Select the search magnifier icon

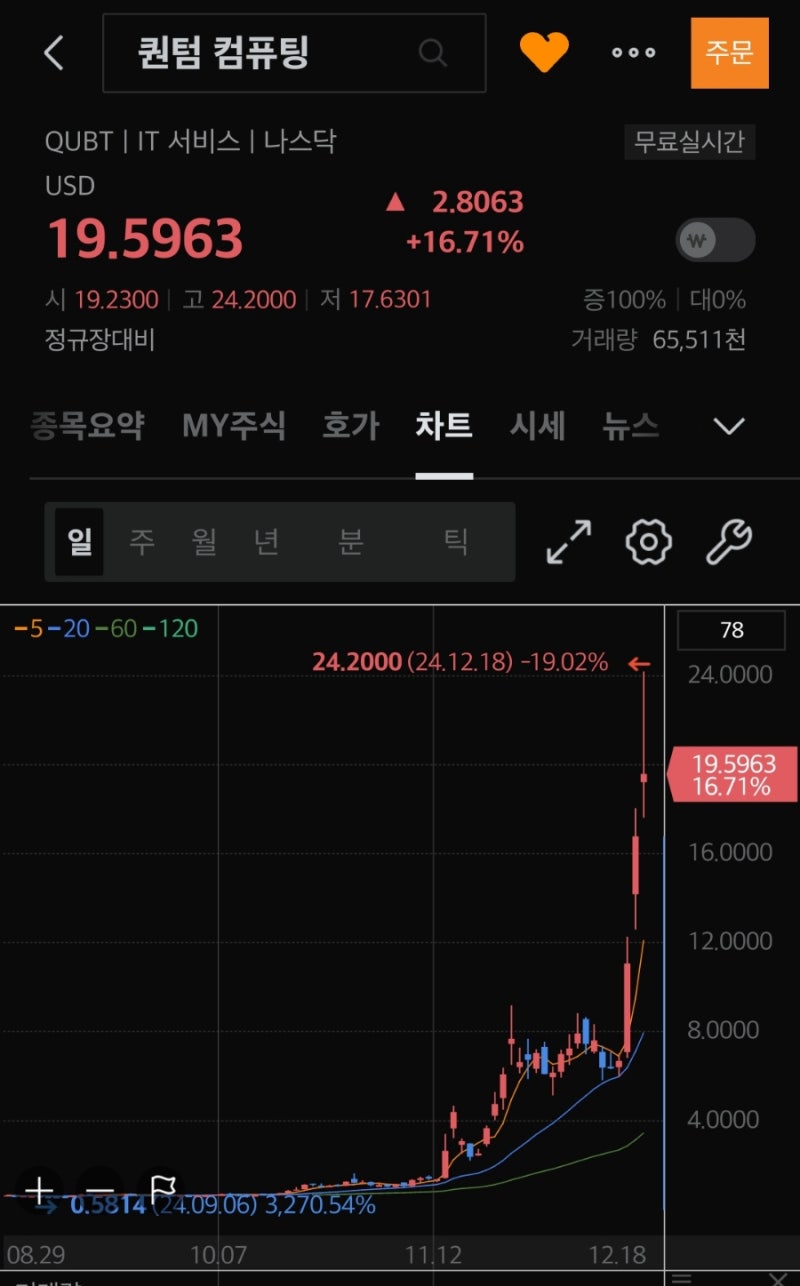click(431, 52)
